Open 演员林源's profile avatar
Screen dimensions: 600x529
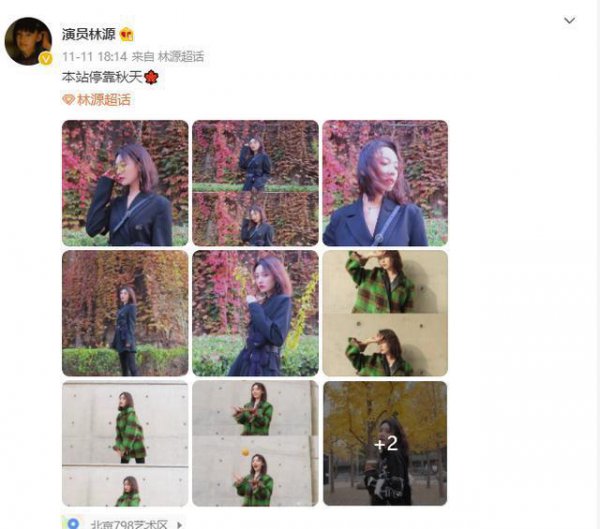[28, 41]
